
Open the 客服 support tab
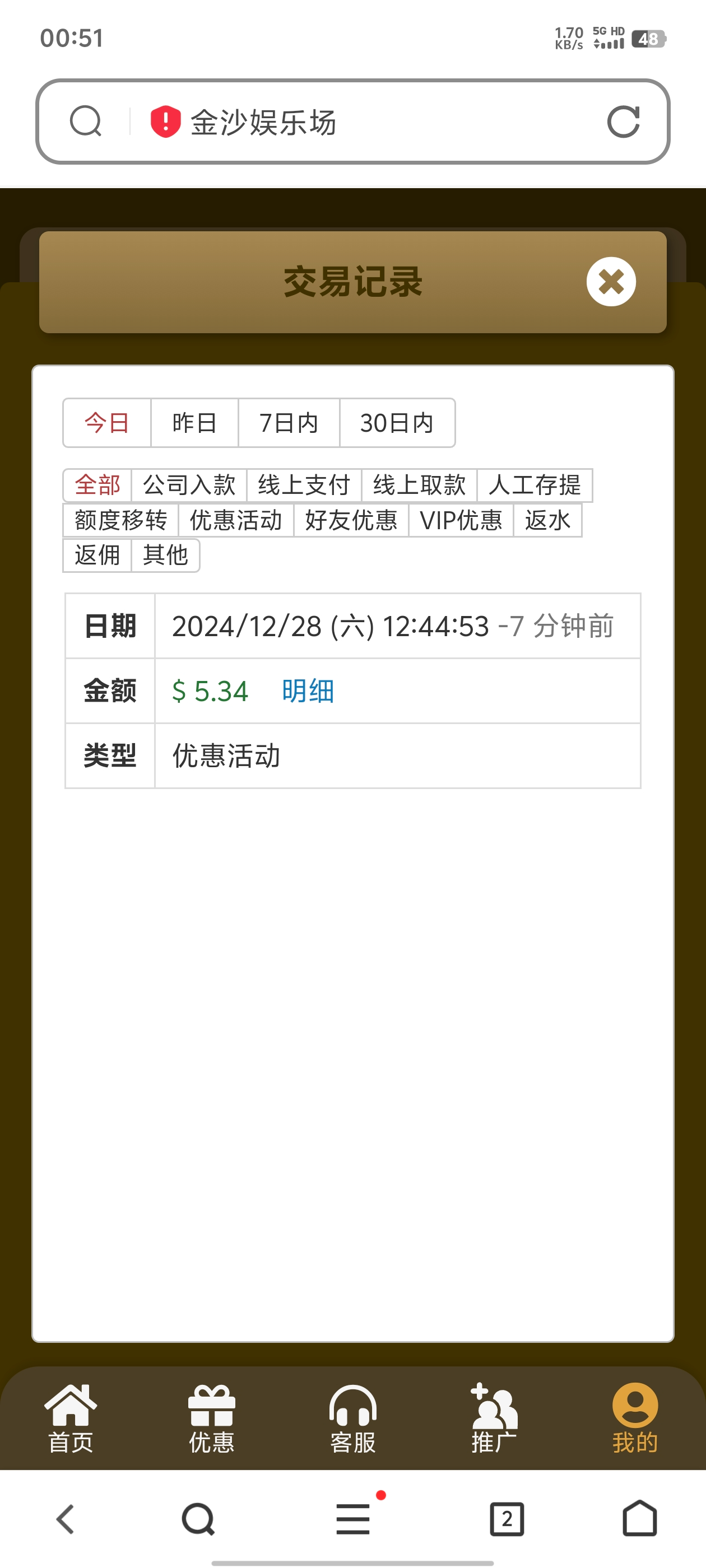point(352,1418)
